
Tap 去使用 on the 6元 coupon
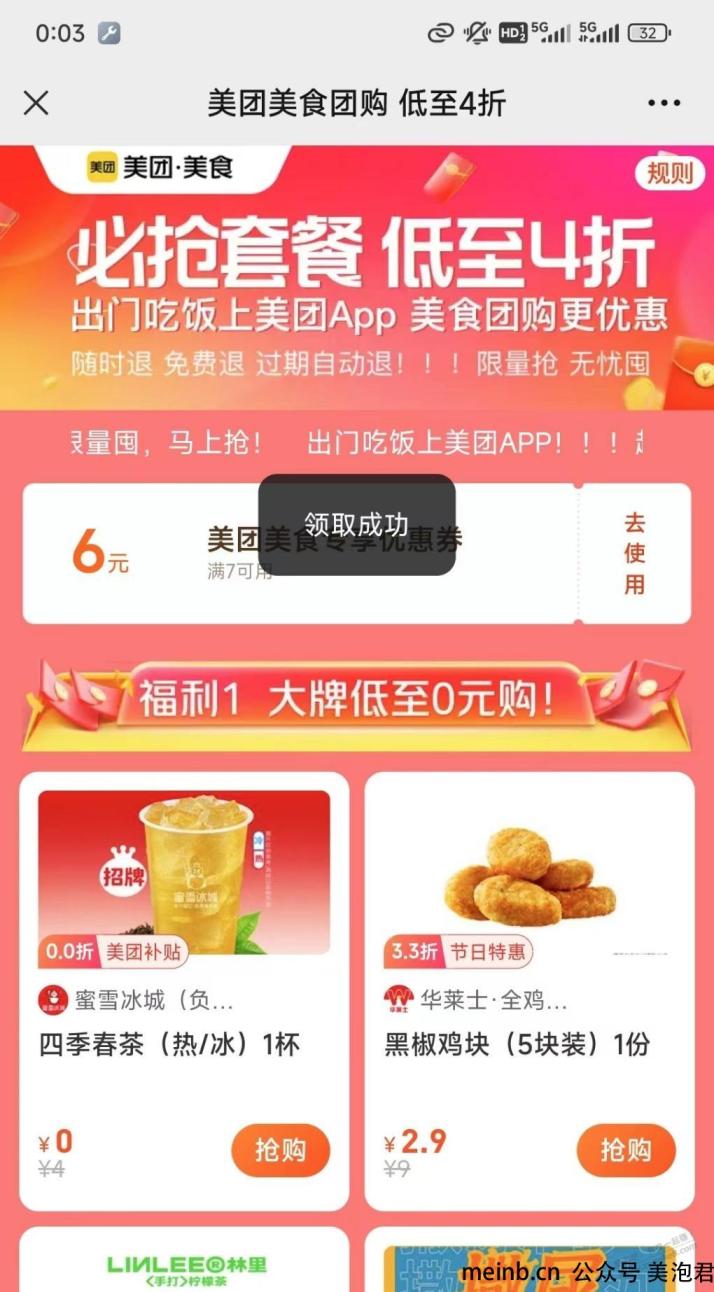635,553
